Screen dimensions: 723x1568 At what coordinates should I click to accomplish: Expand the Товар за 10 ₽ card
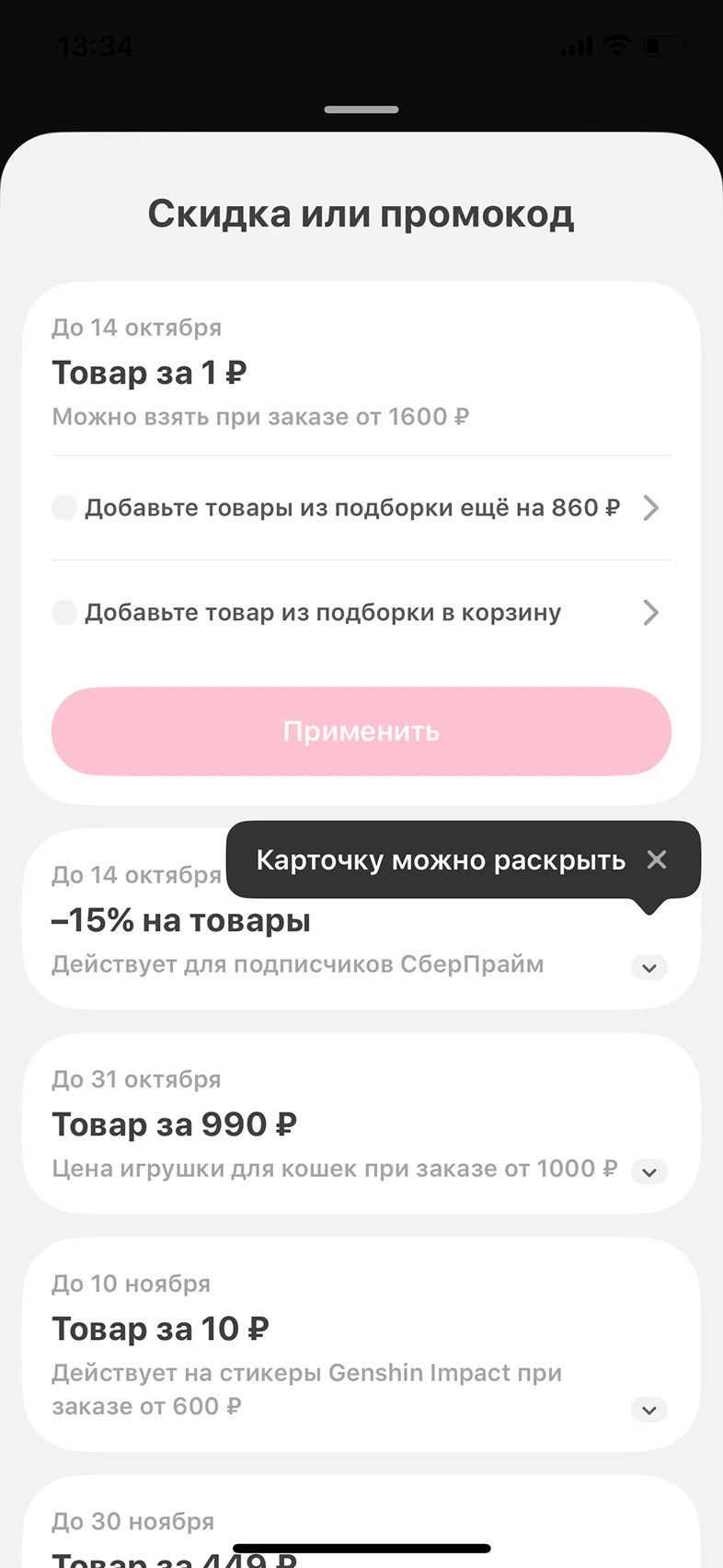(648, 1409)
